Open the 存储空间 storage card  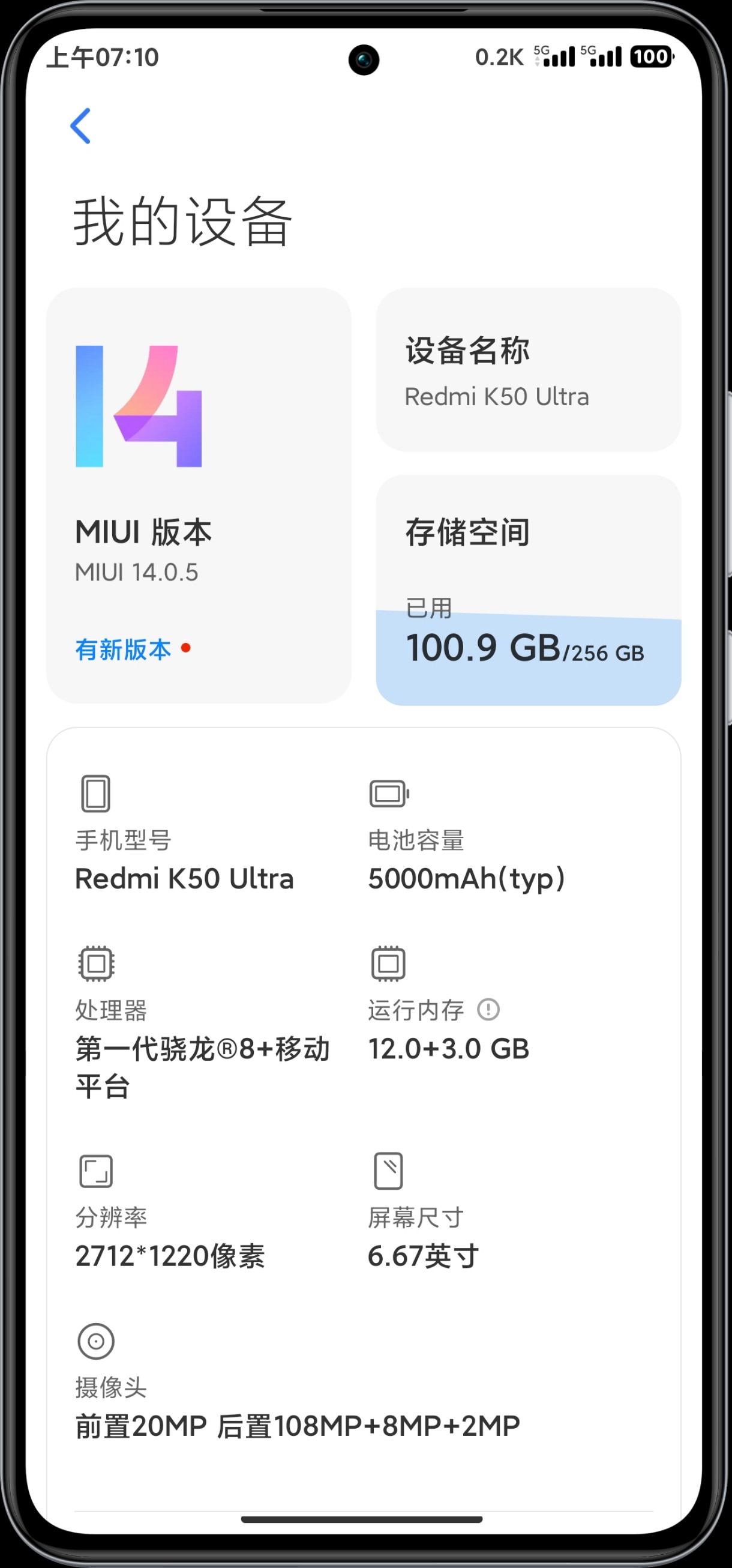[527, 590]
